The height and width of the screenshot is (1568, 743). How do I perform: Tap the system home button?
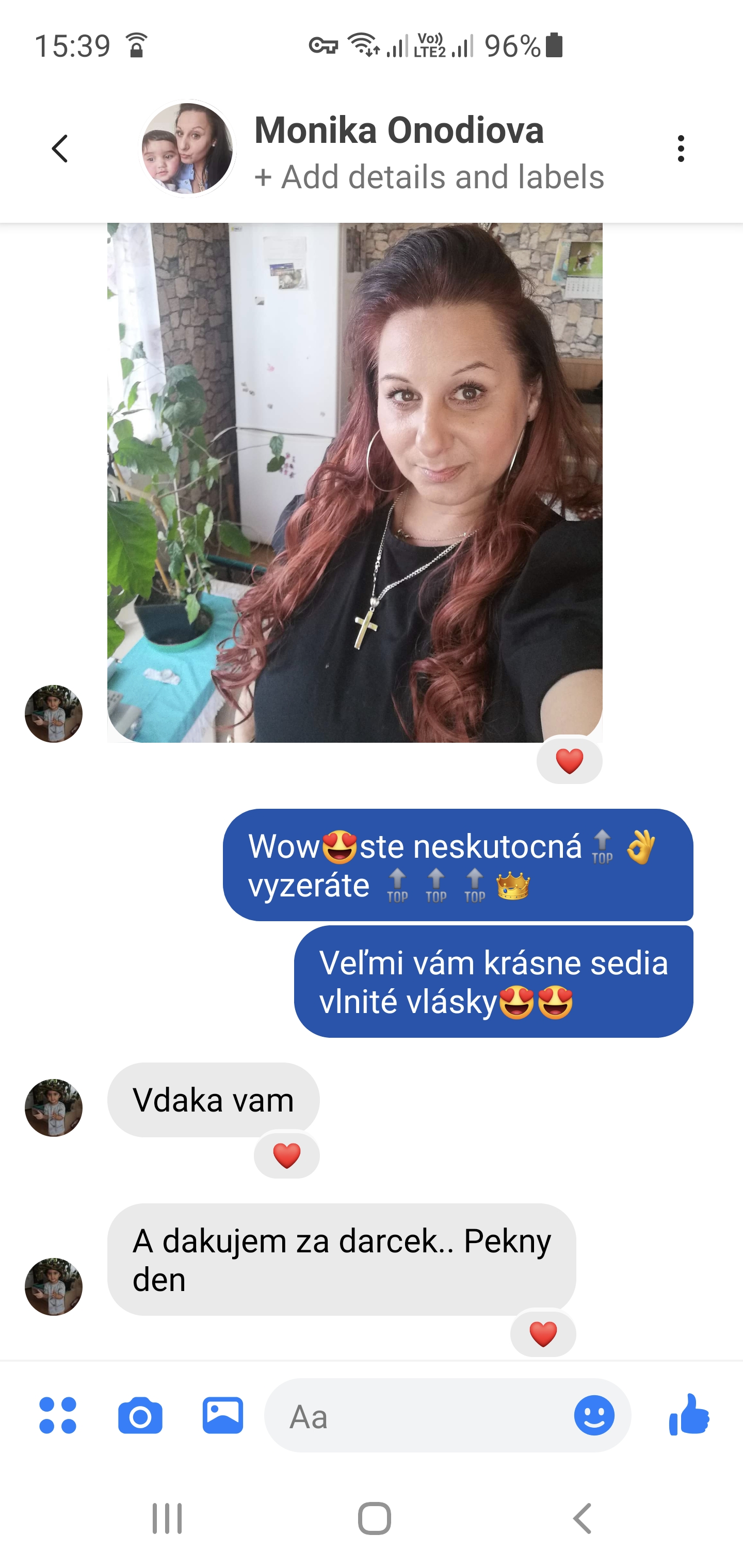click(375, 1518)
